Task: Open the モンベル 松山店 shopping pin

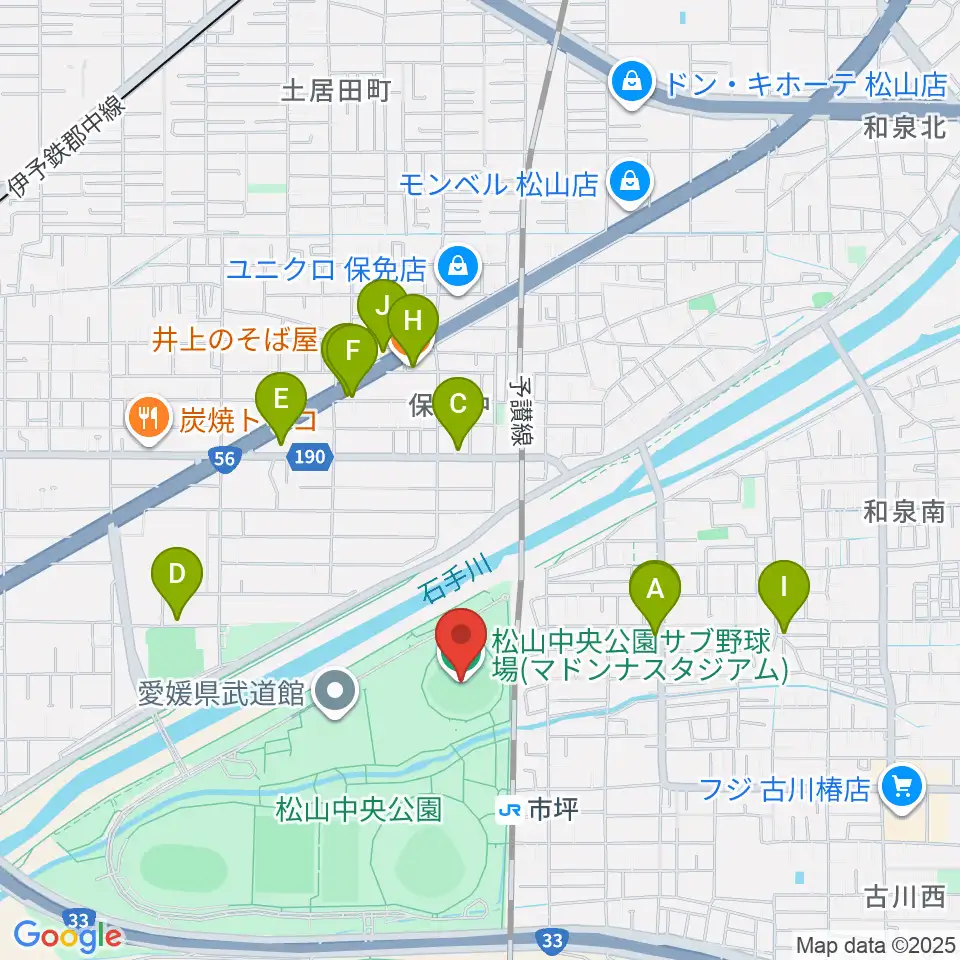Action: pos(631,182)
